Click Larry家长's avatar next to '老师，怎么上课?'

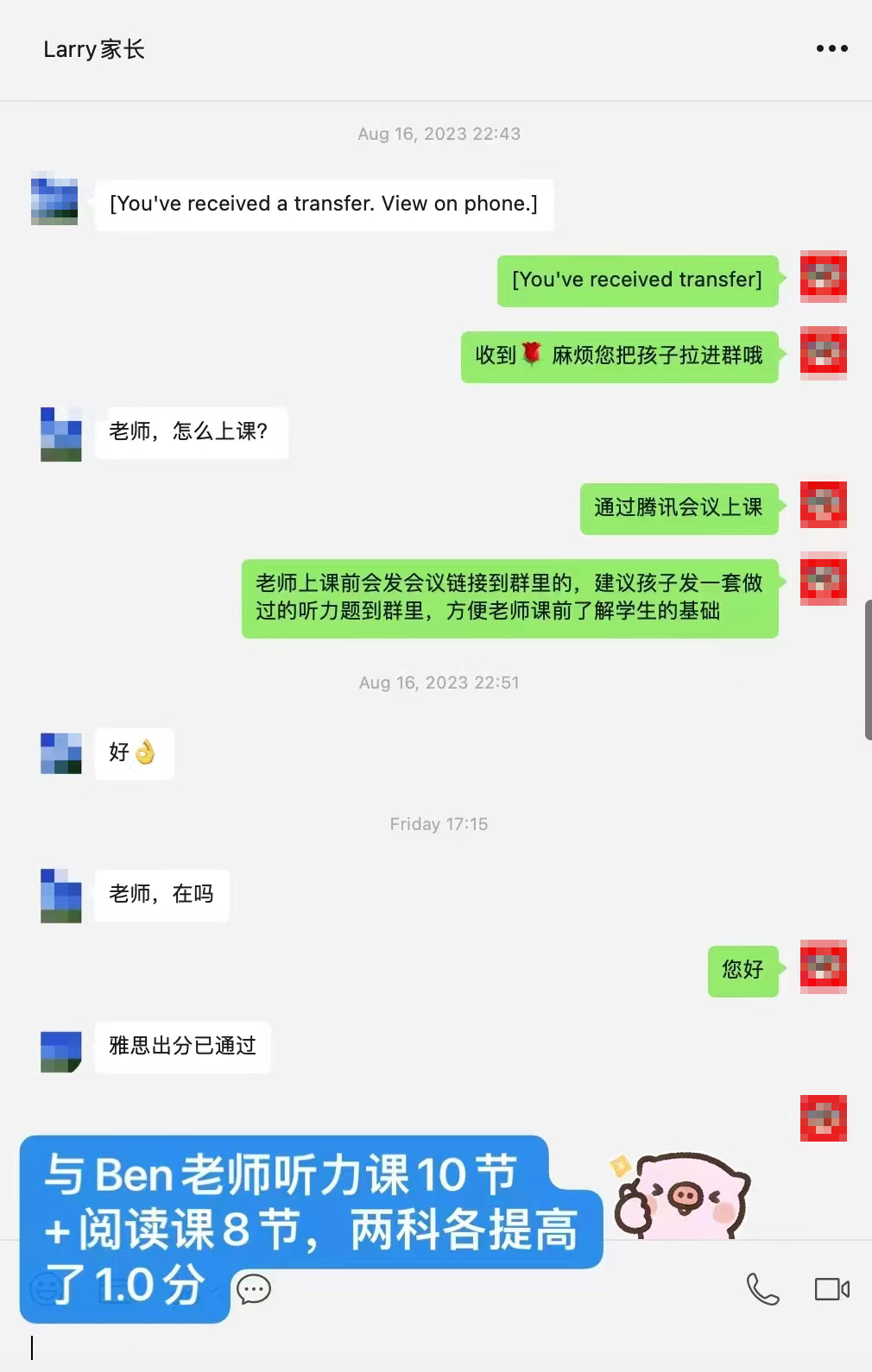60,435
